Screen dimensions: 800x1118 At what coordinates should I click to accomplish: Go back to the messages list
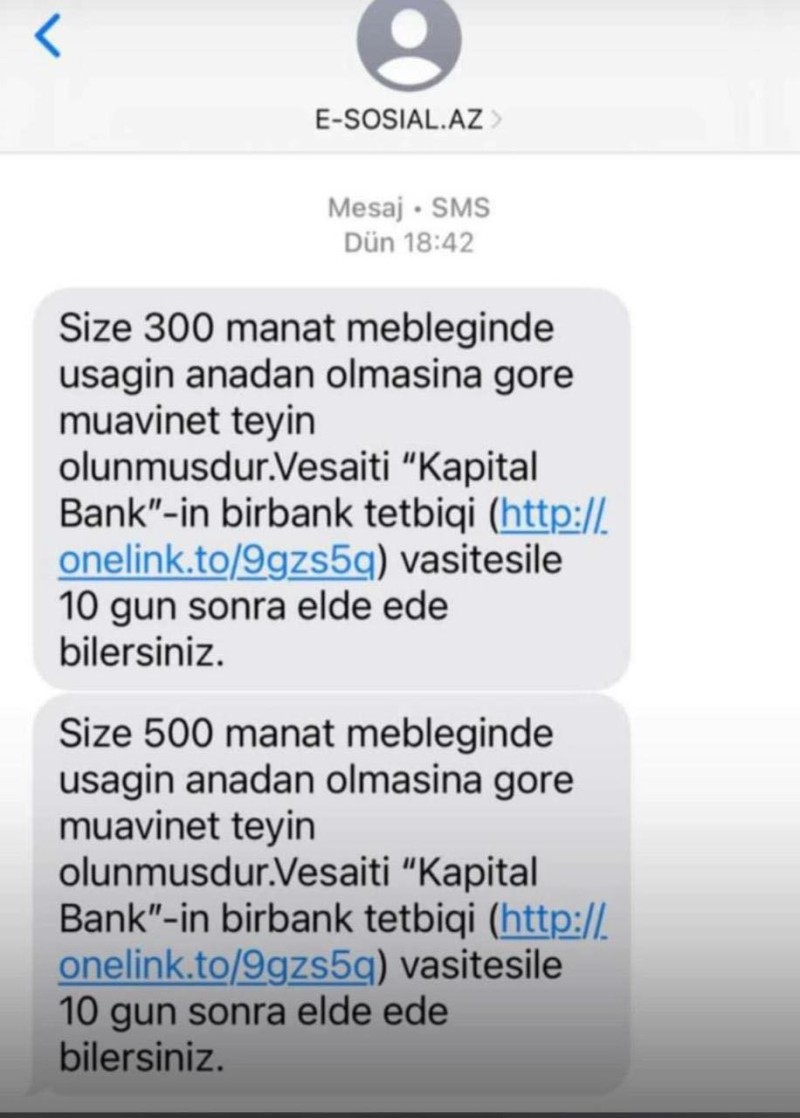(47, 37)
